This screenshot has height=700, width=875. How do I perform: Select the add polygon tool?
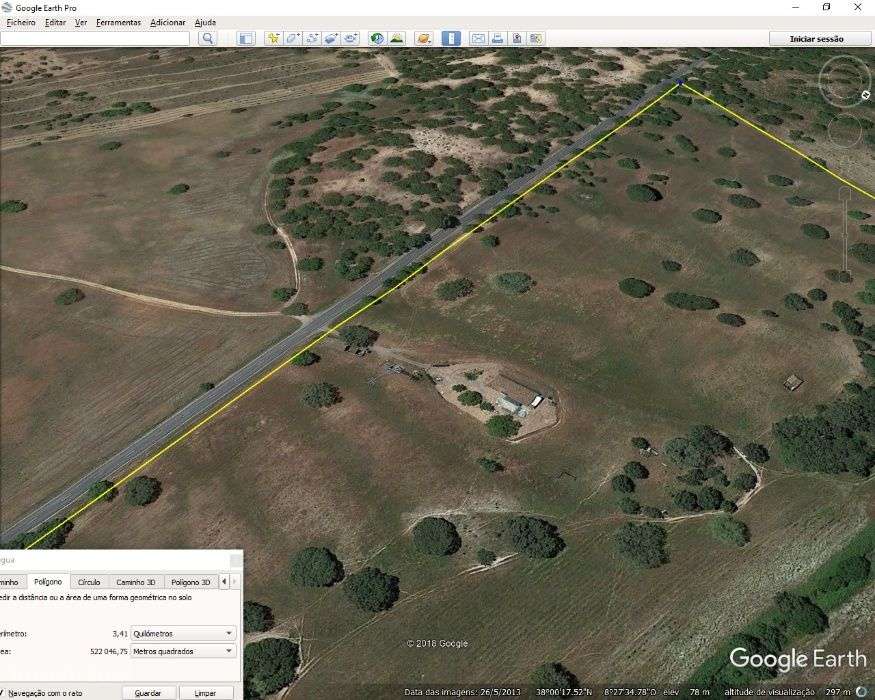293,38
